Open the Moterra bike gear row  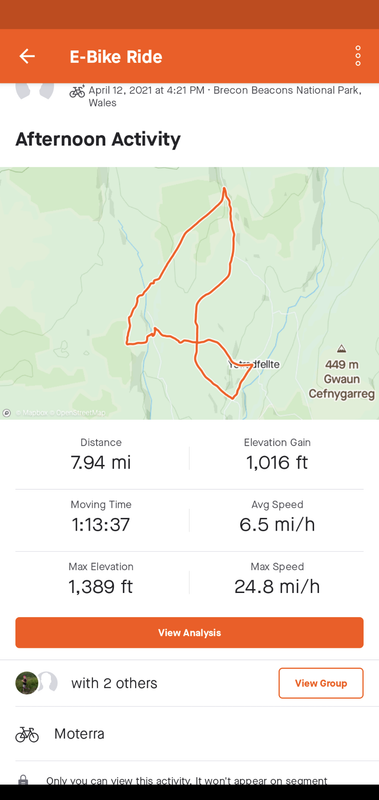coord(189,734)
